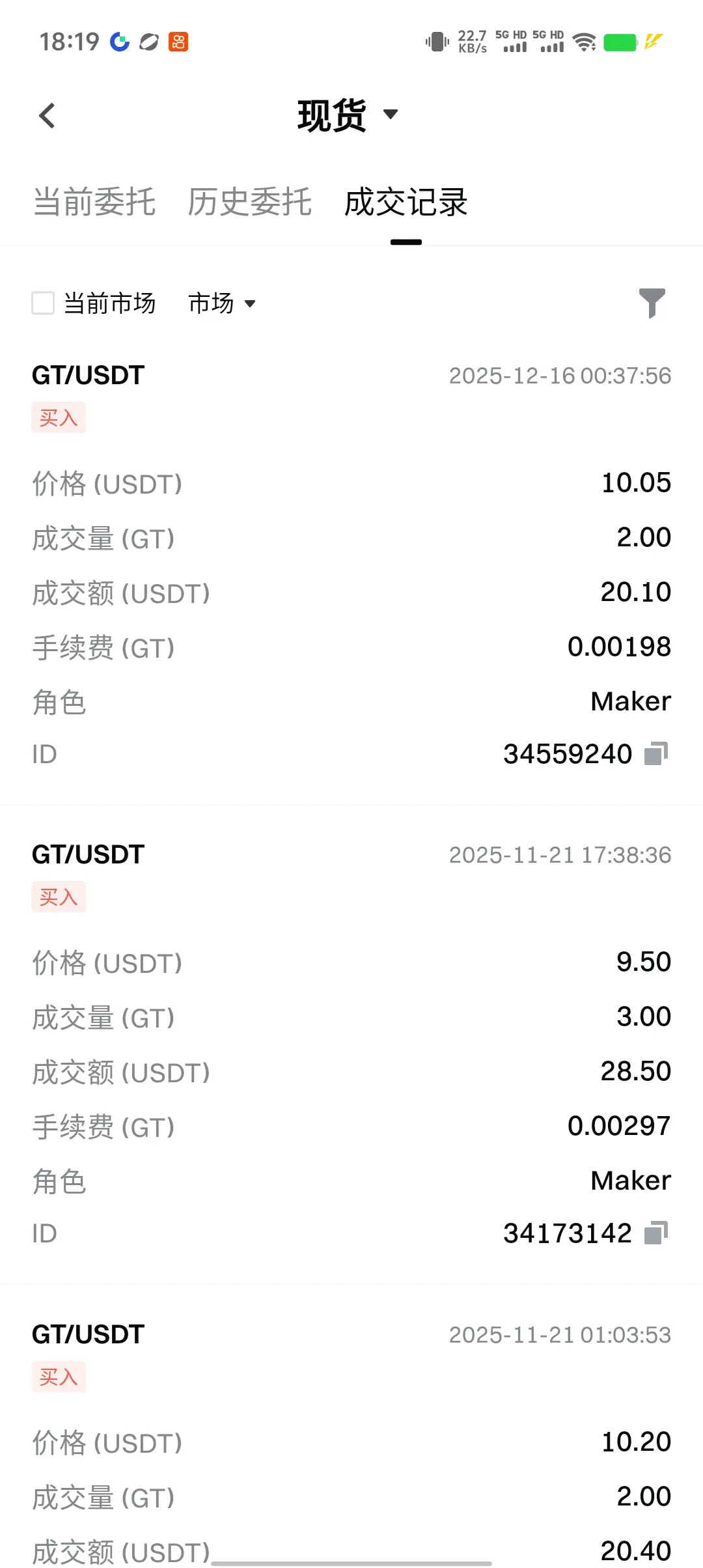Viewport: 703px width, 1568px height.
Task: Switch to the 当前委托 tab
Action: tap(94, 201)
